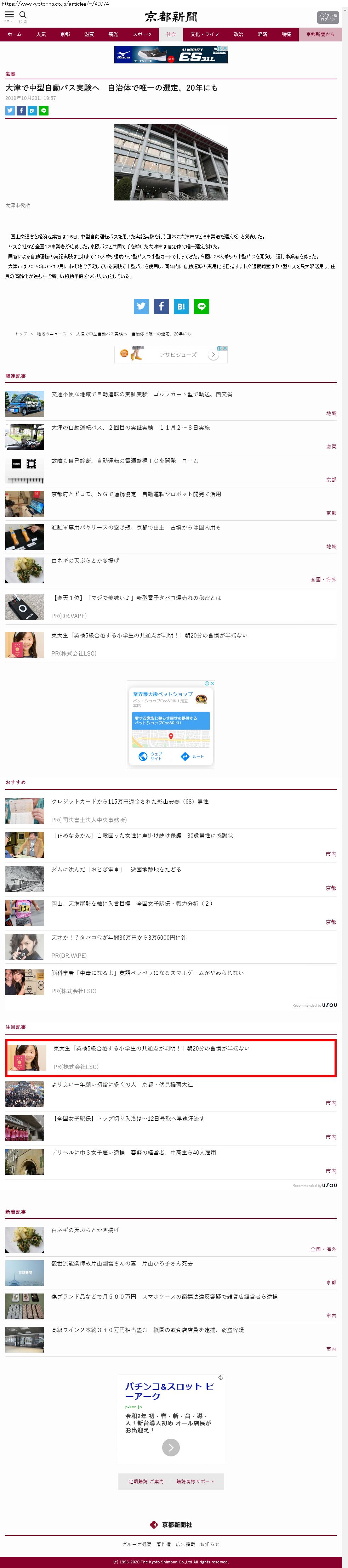The image size is (348, 1568).
Task: Share the article via the large LINE button
Action: click(x=201, y=306)
